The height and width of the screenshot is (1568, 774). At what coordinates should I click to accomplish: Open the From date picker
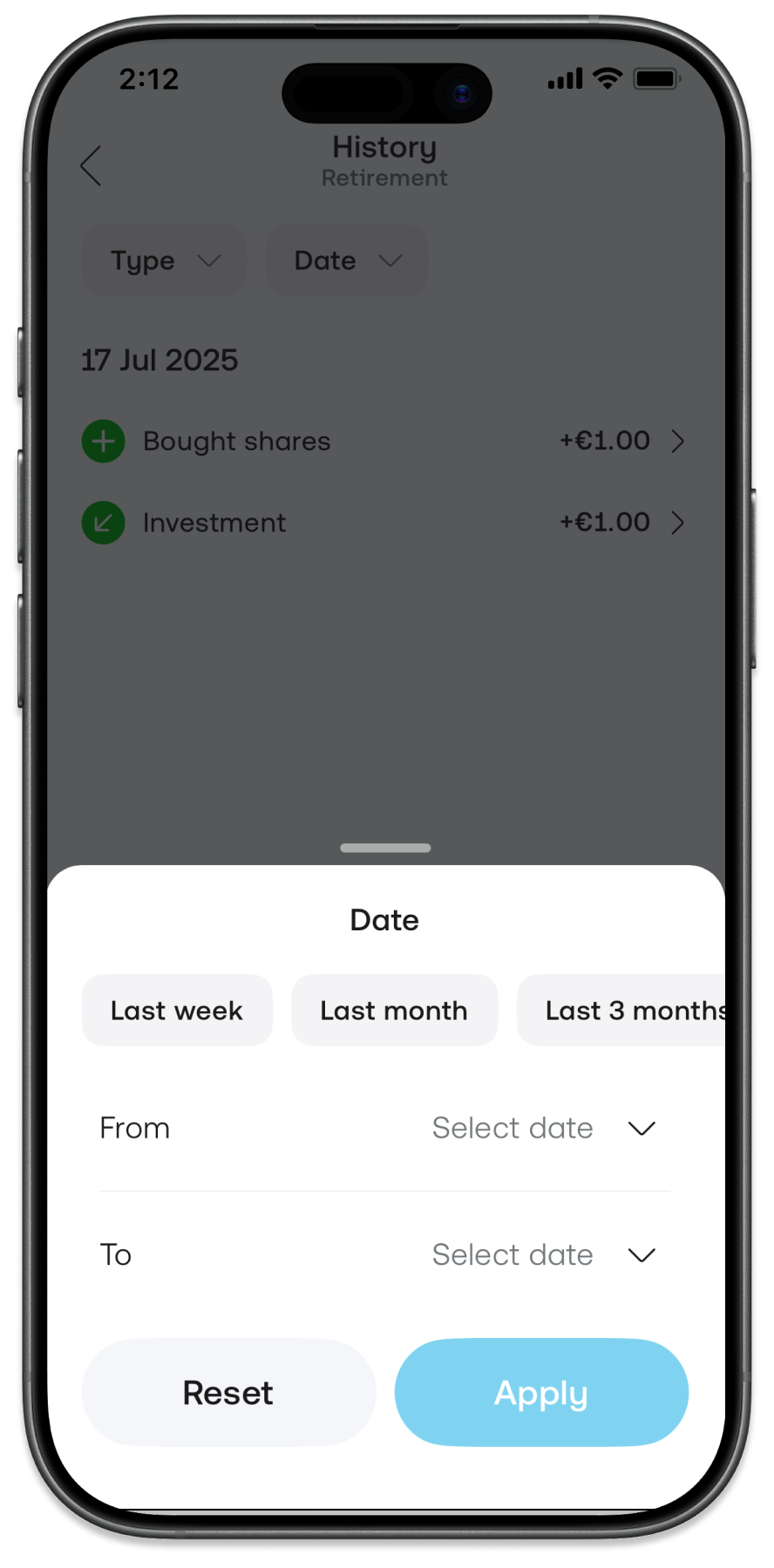pyautogui.click(x=540, y=1128)
